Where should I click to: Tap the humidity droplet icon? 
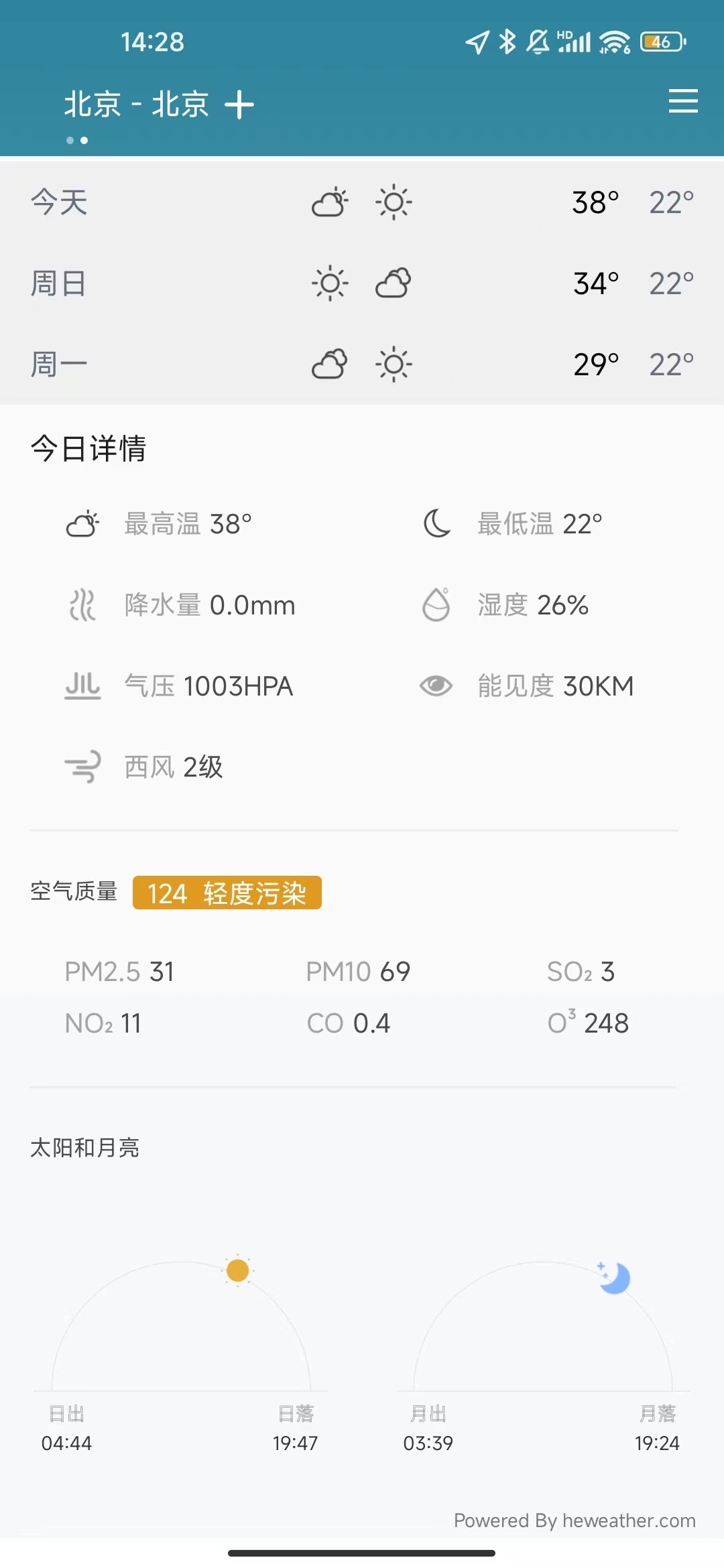click(435, 605)
